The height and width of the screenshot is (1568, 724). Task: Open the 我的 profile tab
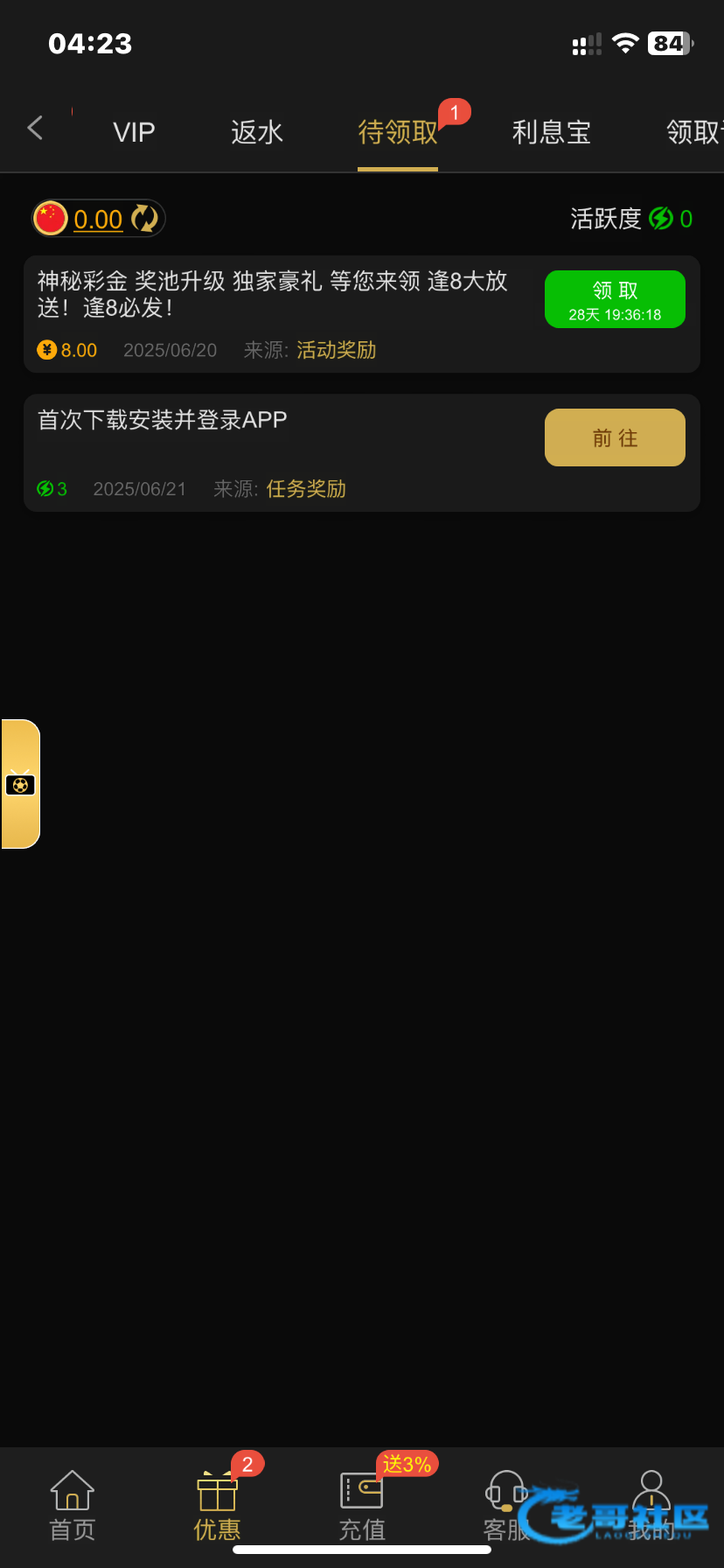click(x=651, y=1505)
